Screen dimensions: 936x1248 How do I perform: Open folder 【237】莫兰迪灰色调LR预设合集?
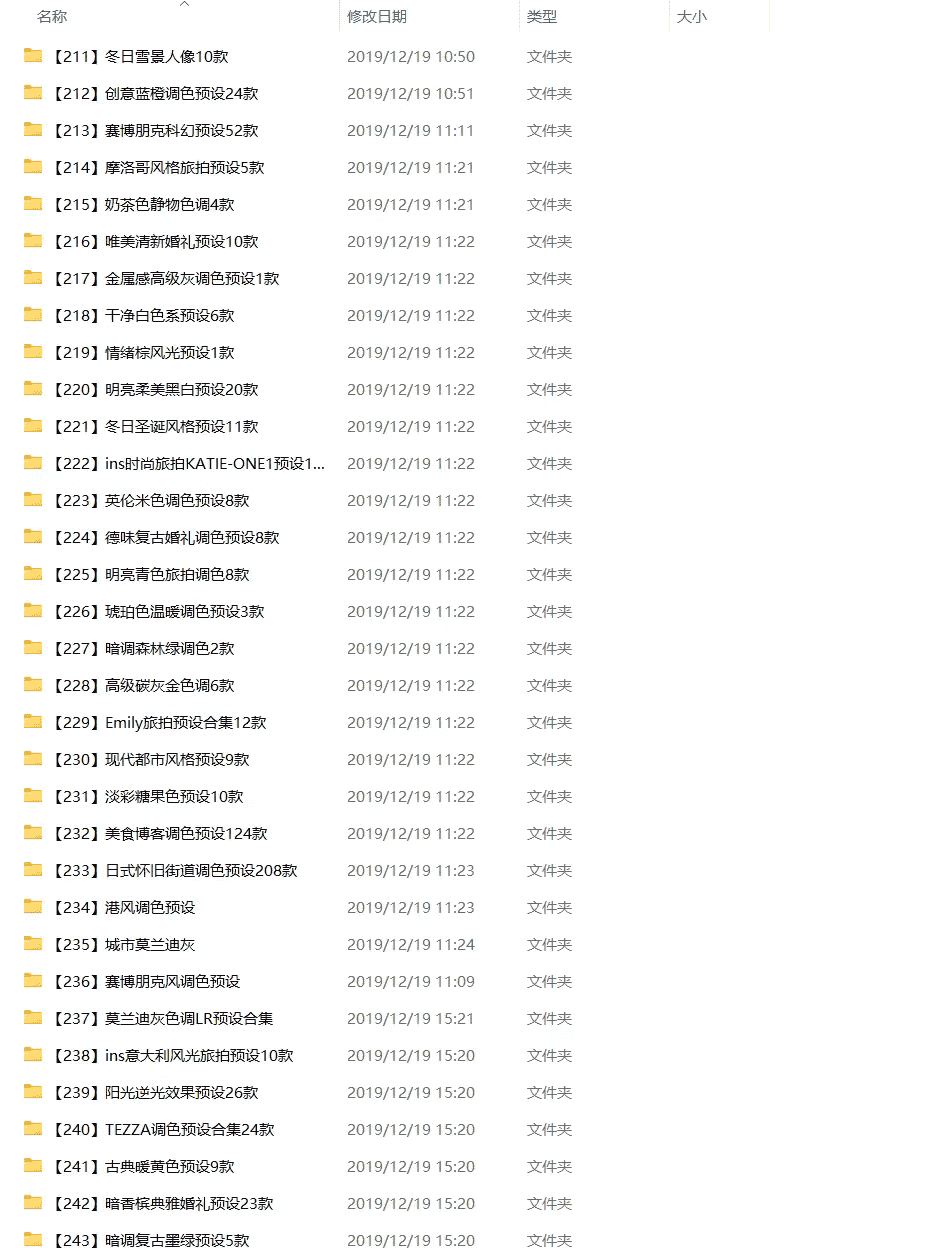(x=162, y=1019)
